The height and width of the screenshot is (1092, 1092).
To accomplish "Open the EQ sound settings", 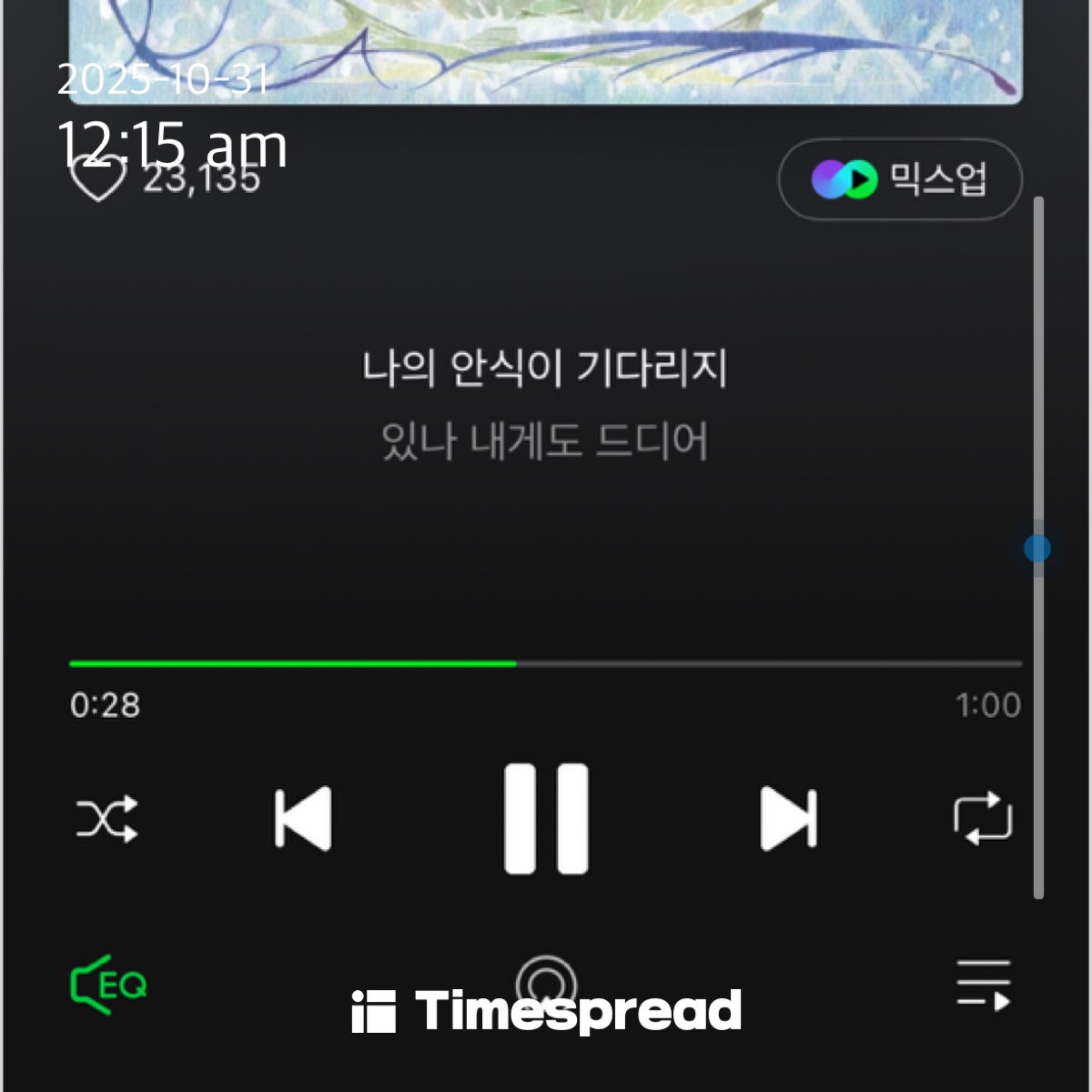I will (108, 985).
